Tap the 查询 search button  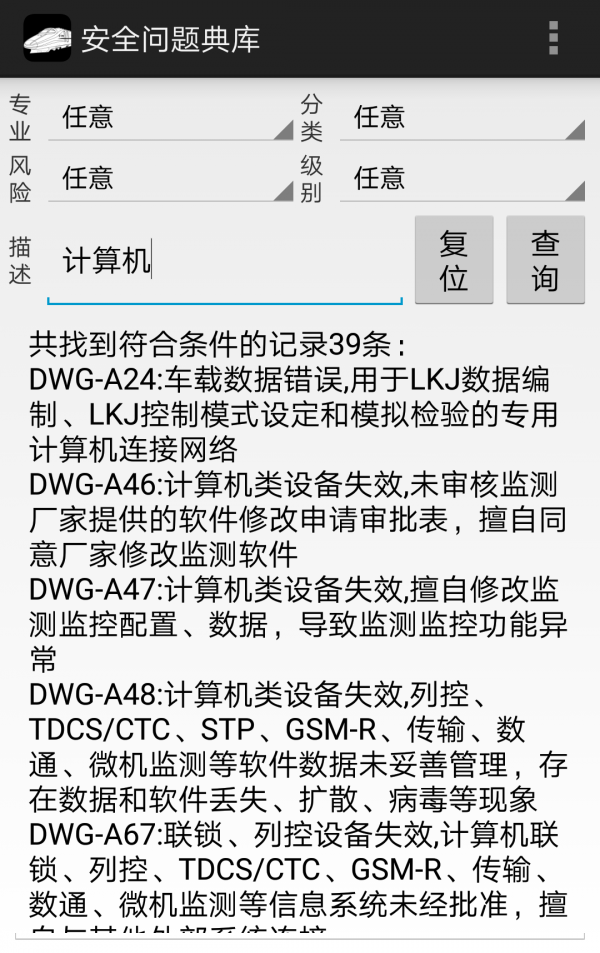pyautogui.click(x=545, y=260)
